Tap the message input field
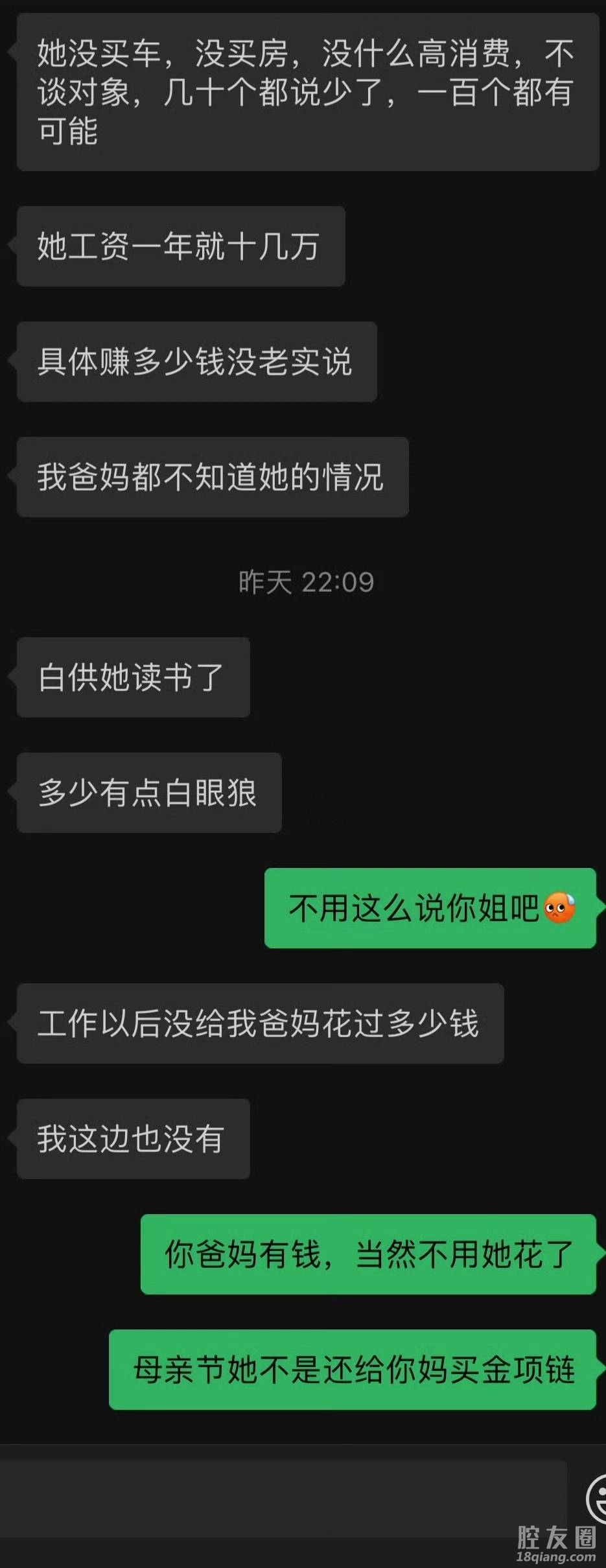The width and height of the screenshot is (606, 1568). tap(283, 1499)
